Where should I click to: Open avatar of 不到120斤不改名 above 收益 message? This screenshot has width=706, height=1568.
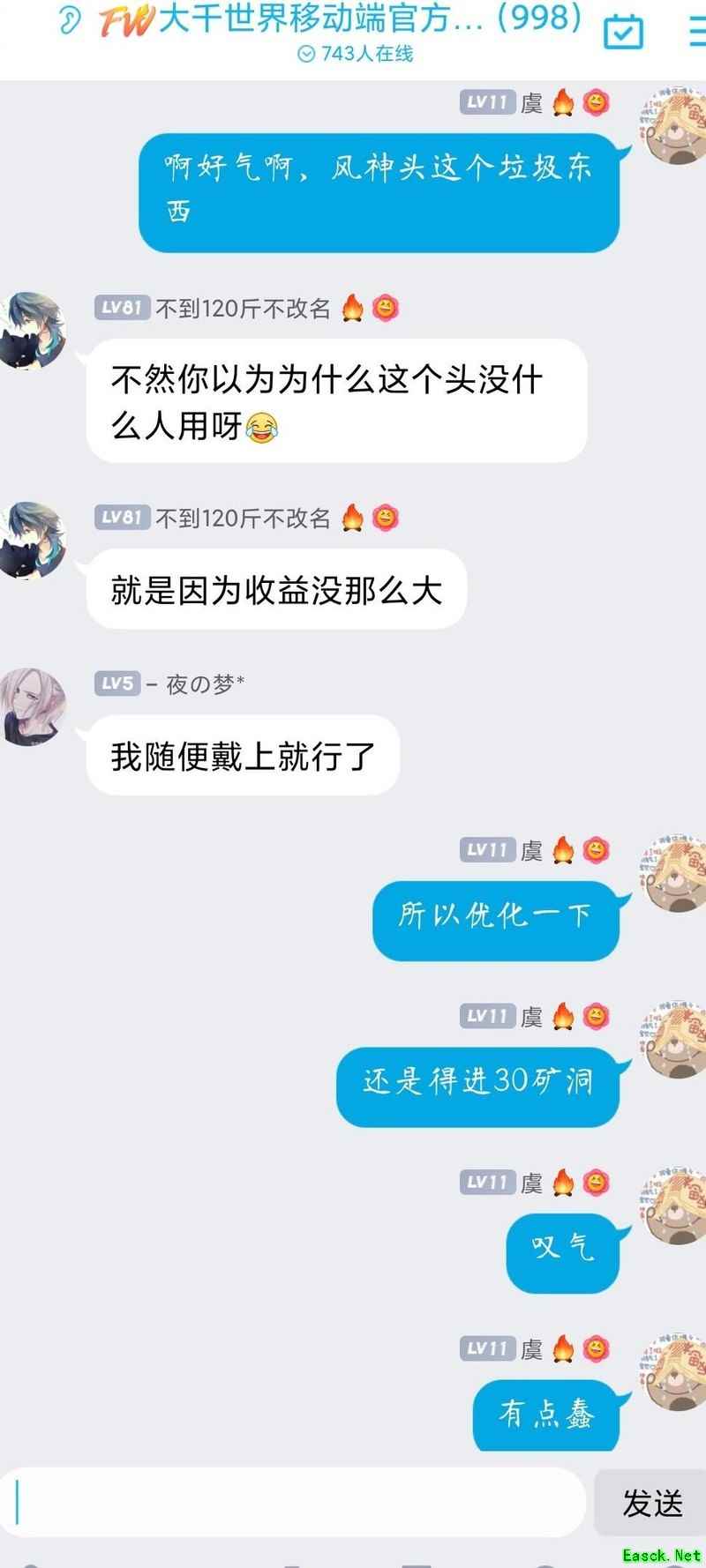tap(34, 540)
